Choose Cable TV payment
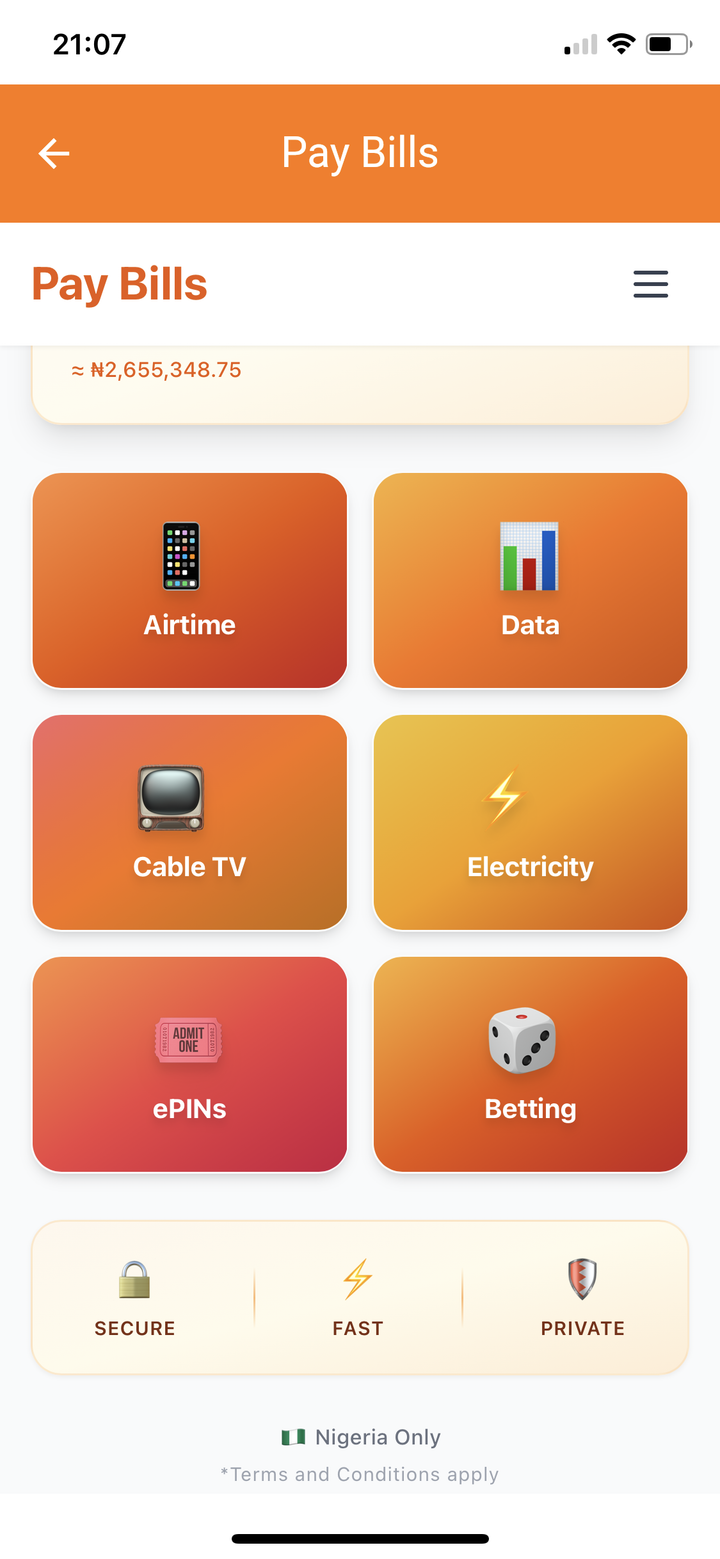The height and width of the screenshot is (1559, 720). pyautogui.click(x=190, y=823)
